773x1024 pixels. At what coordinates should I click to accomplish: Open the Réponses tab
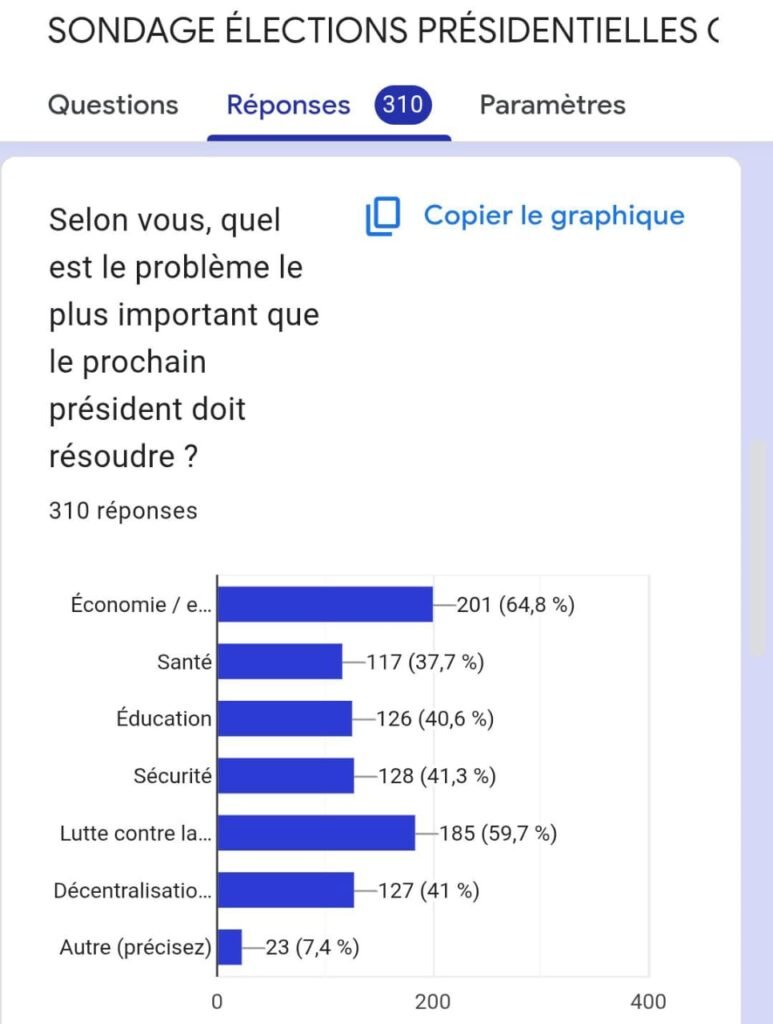(x=289, y=105)
